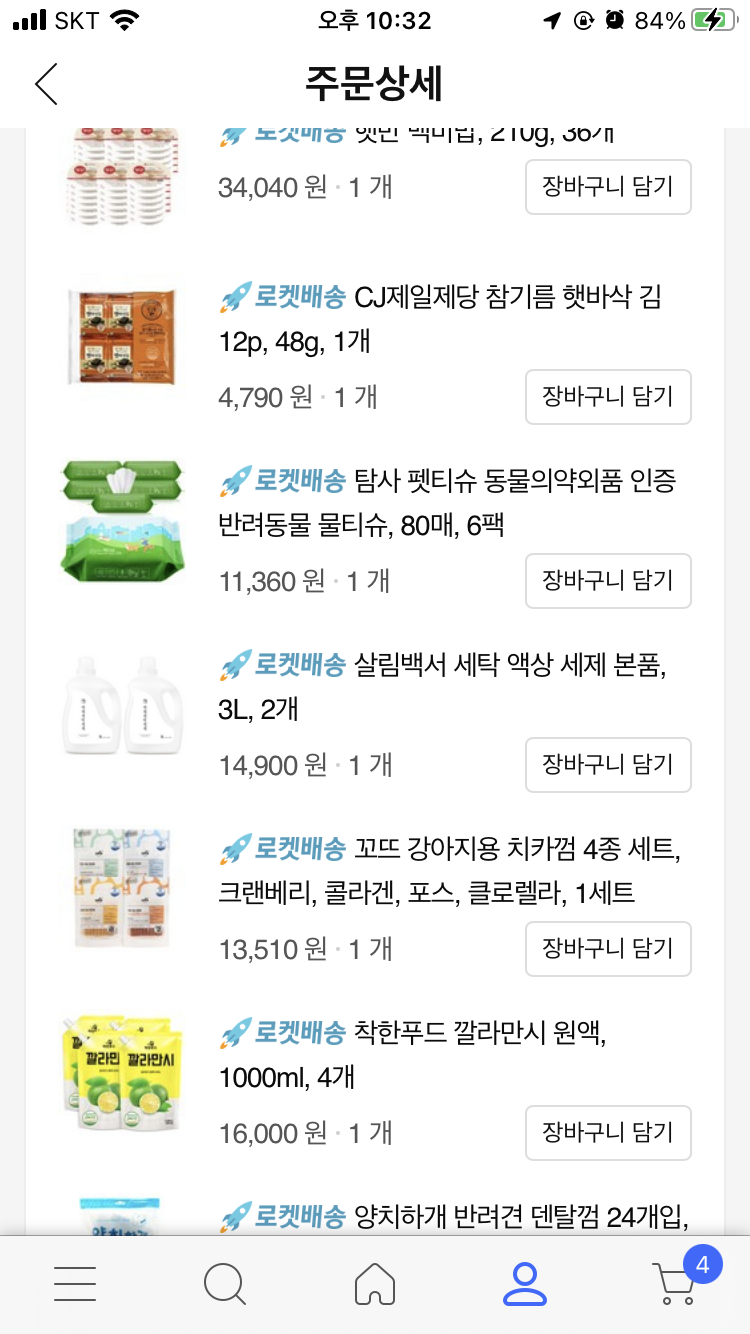Go to the home tab

[x=375, y=1283]
